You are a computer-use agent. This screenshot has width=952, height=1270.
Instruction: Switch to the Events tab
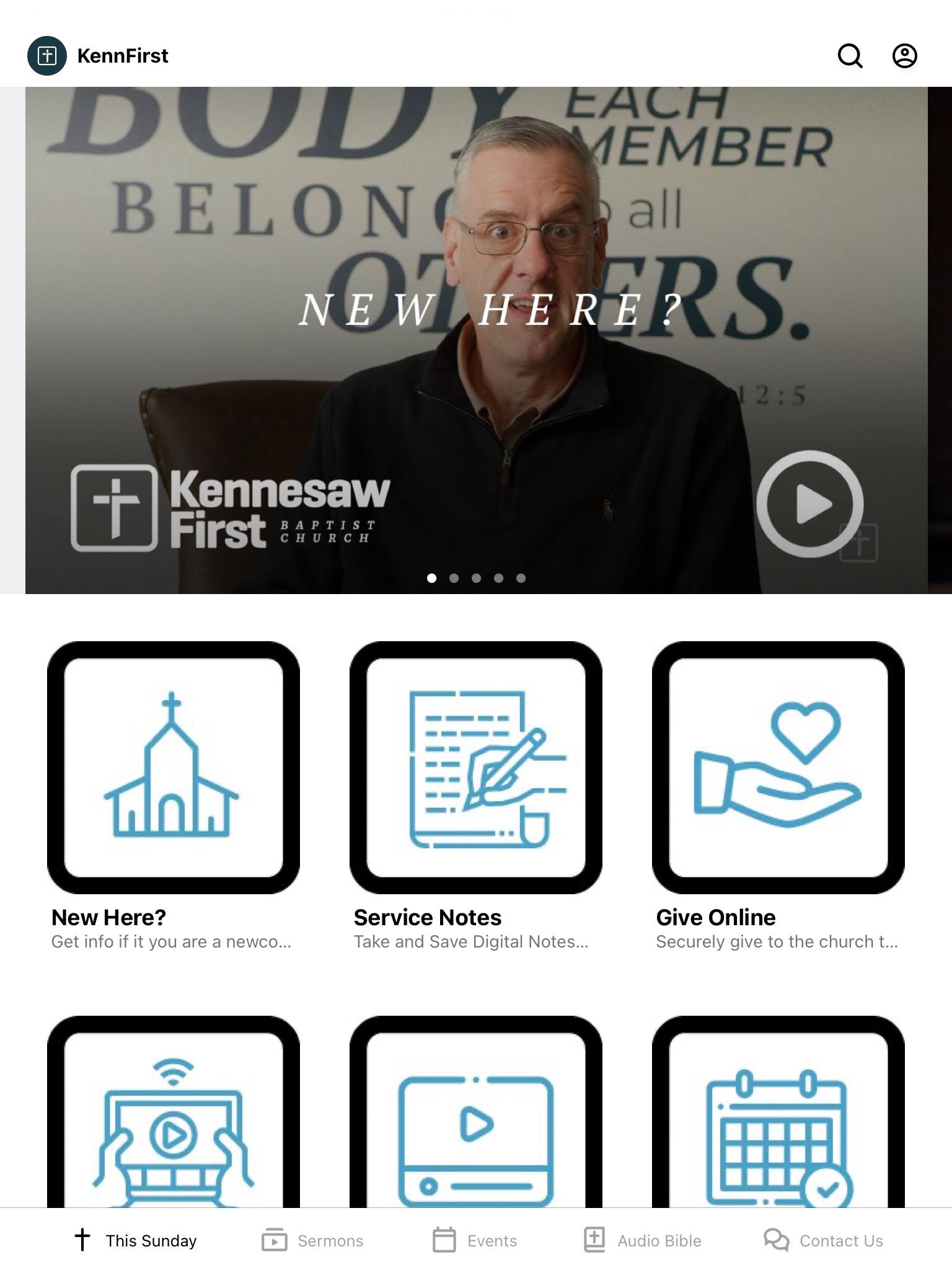click(475, 1240)
